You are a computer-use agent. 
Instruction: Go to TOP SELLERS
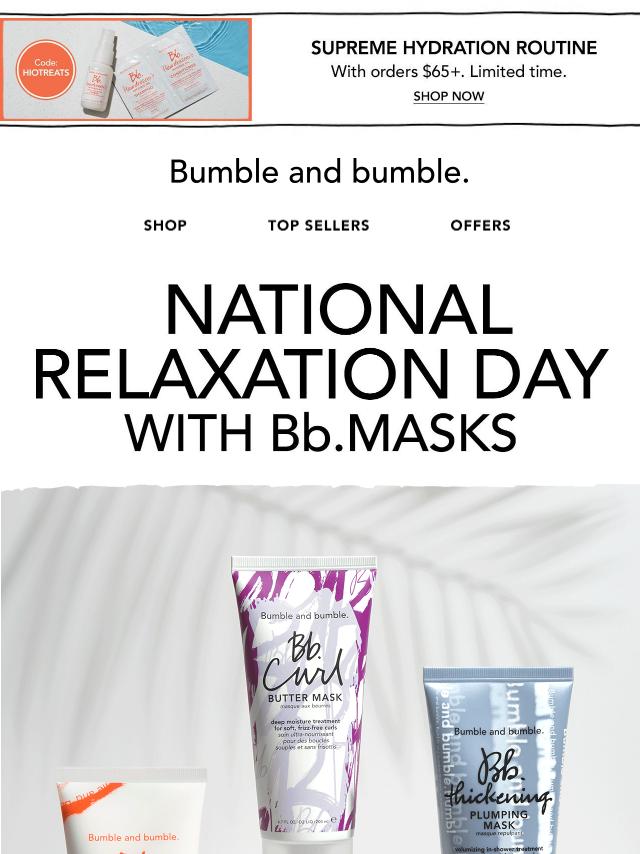pos(318,225)
